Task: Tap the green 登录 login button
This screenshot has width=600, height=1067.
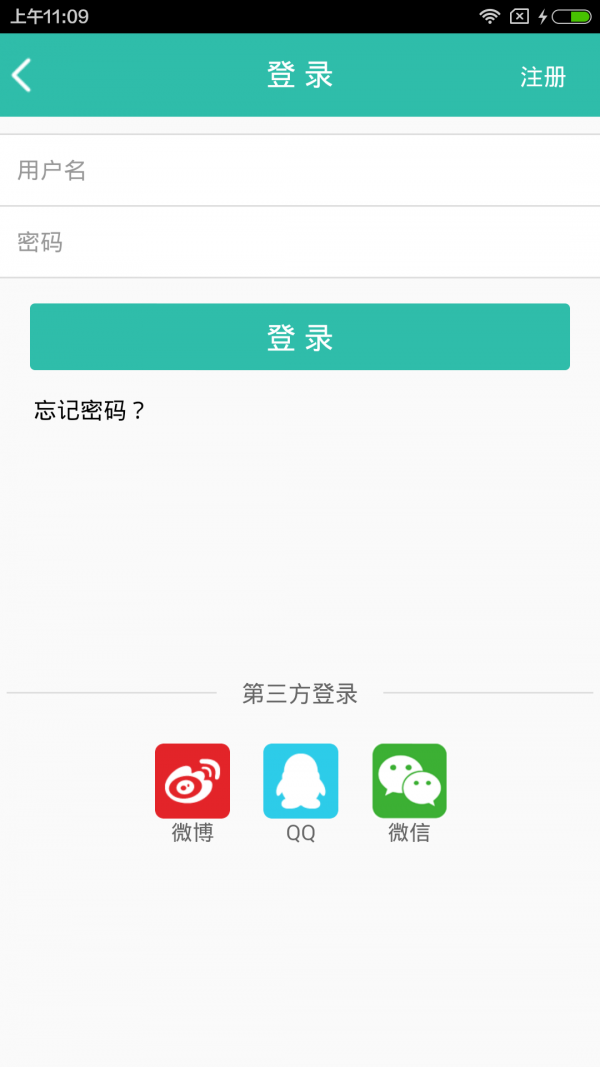Action: 300,337
